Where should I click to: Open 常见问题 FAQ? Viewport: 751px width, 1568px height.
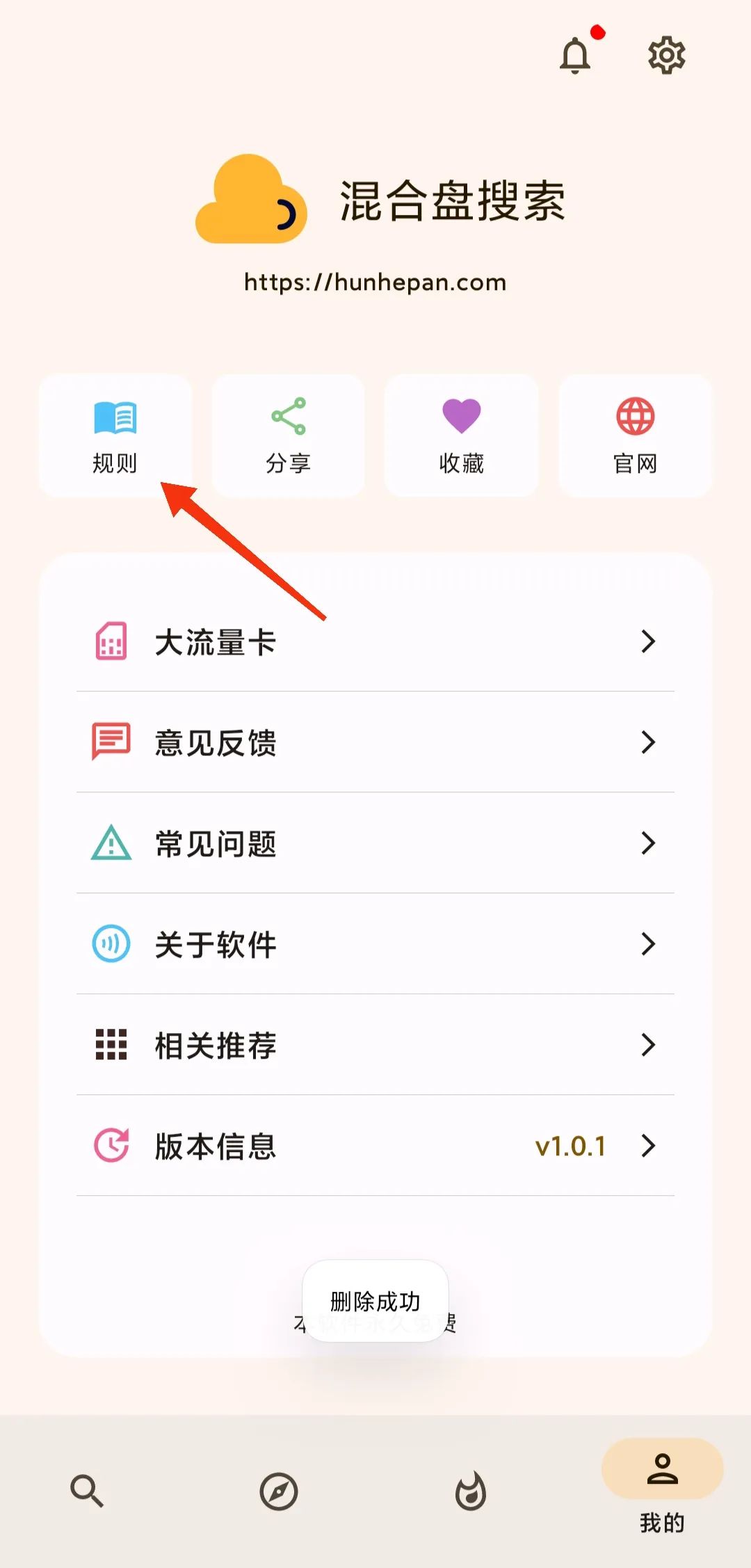(375, 843)
